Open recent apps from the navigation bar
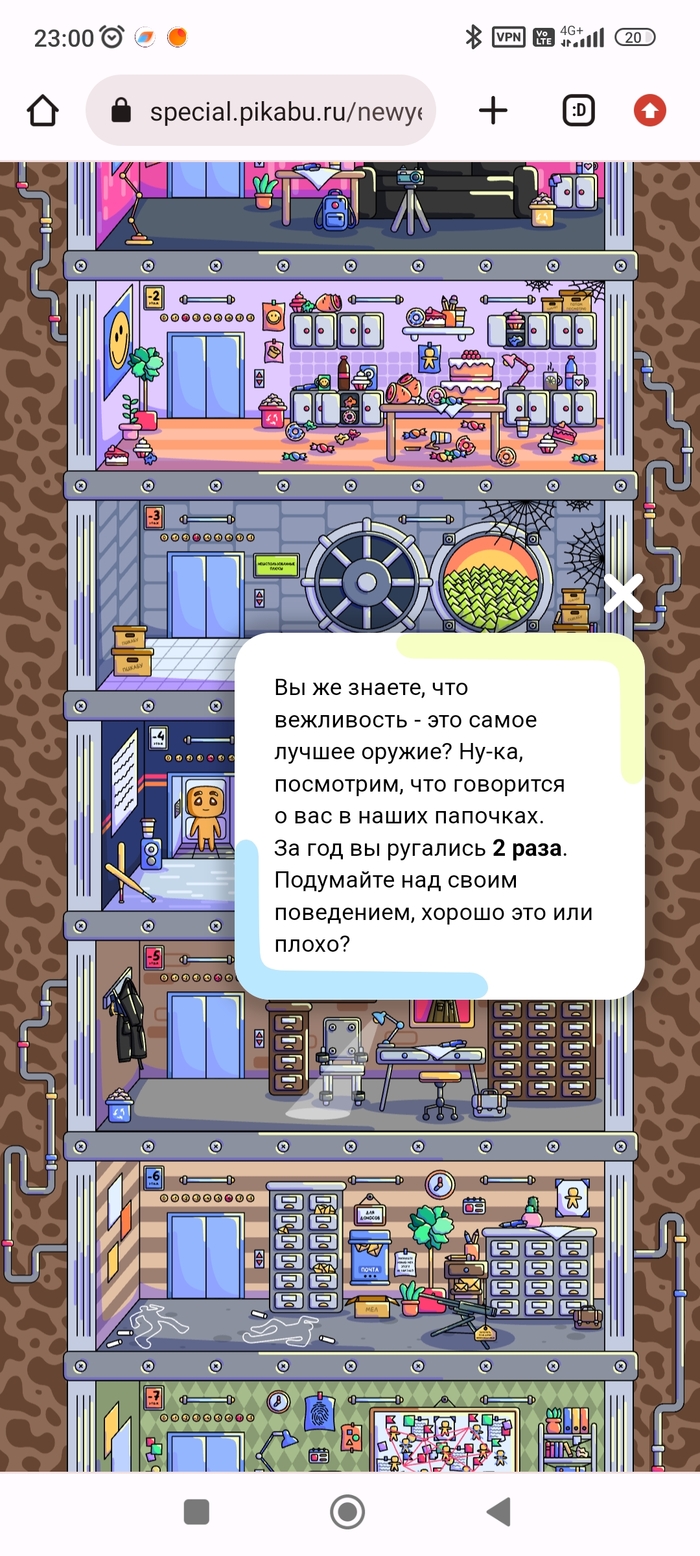The width and height of the screenshot is (700, 1556). click(197, 1511)
